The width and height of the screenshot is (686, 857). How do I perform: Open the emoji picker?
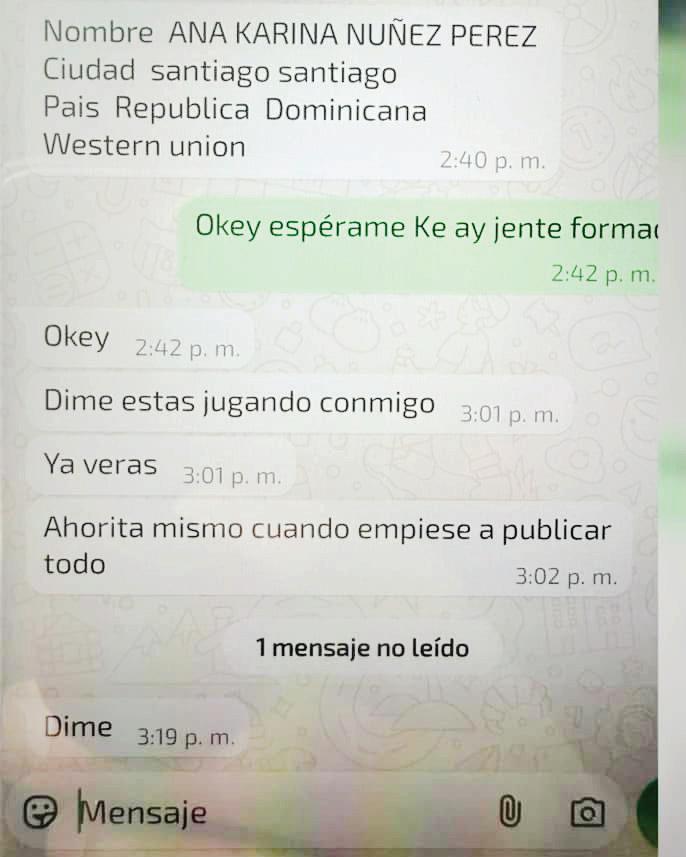click(x=41, y=812)
